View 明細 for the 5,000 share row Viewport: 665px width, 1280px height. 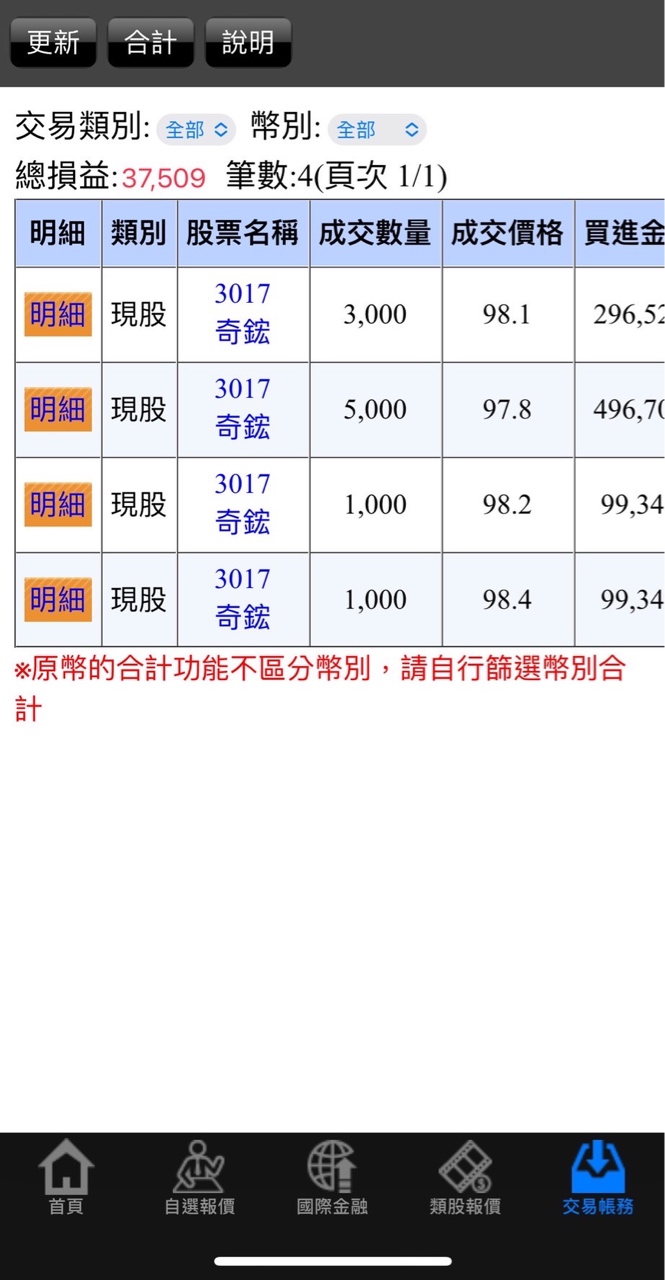click(x=58, y=410)
